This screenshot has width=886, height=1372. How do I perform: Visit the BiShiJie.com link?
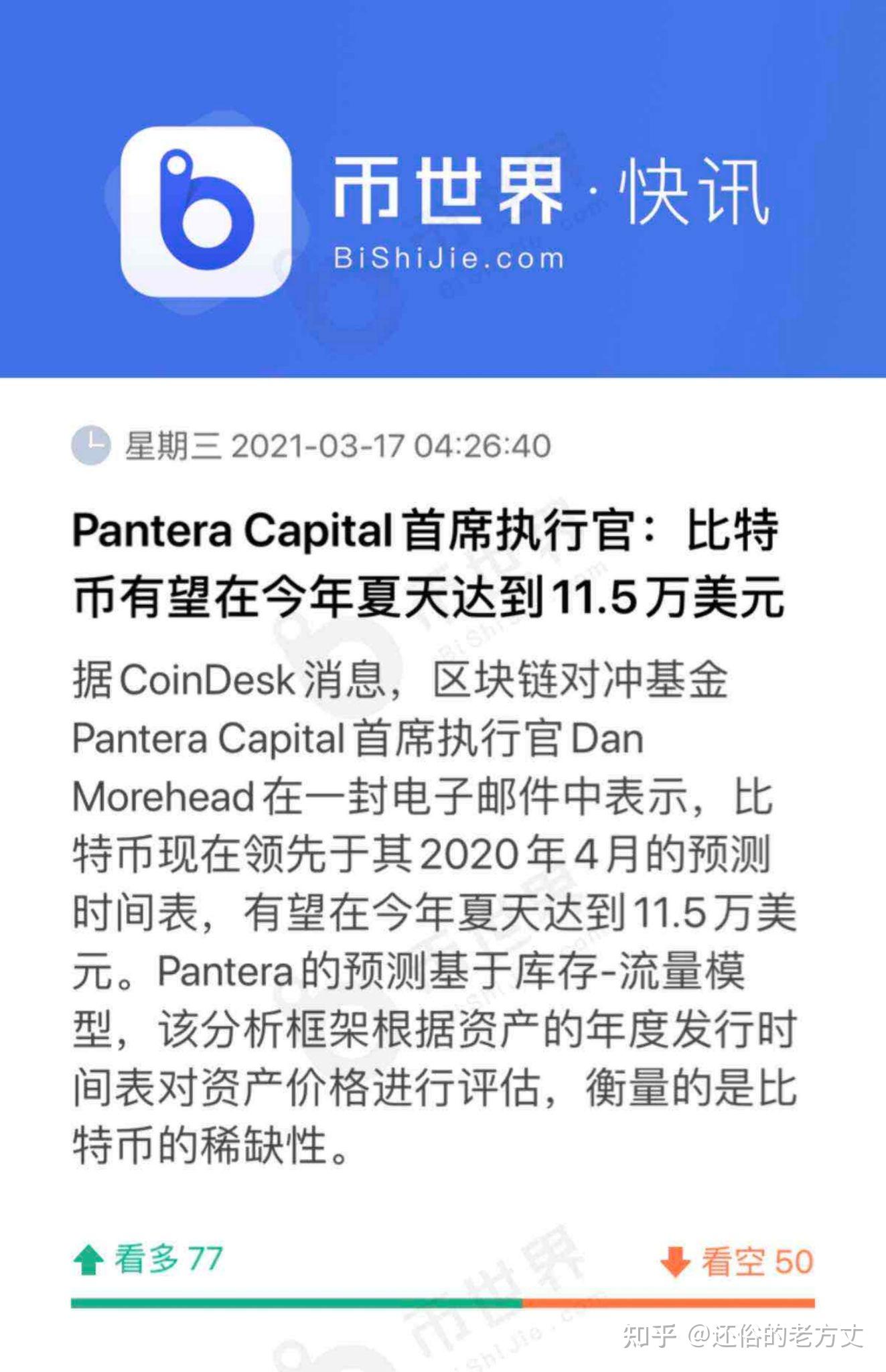450,258
